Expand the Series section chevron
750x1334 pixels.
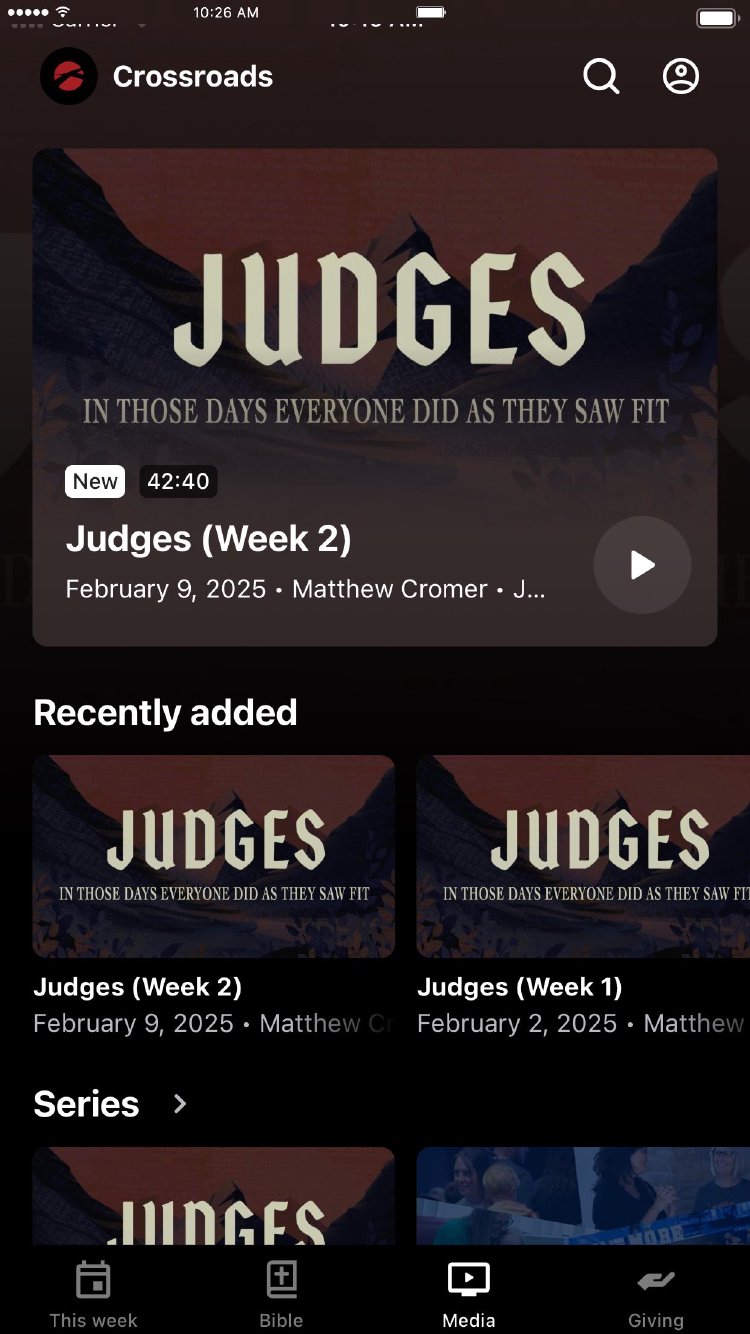click(x=179, y=1104)
